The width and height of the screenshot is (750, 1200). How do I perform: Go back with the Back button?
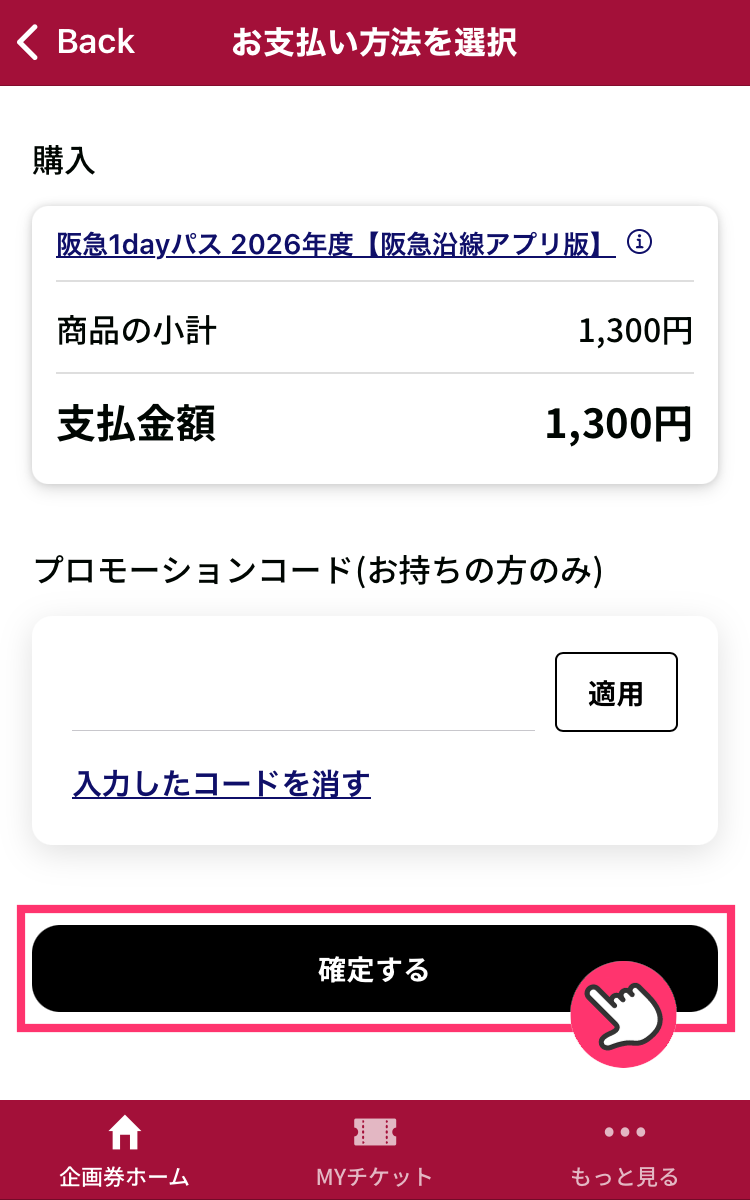(76, 42)
